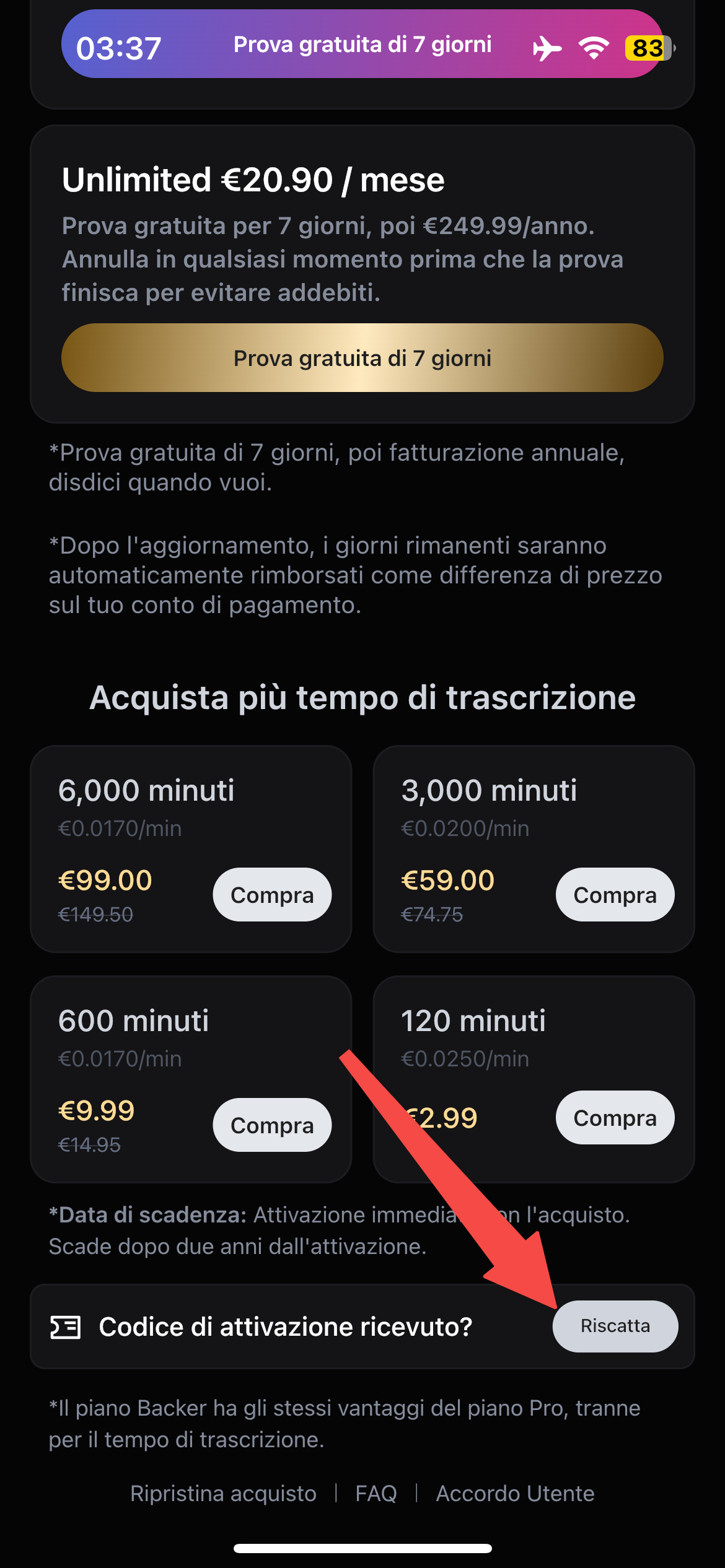
Task: Tap Compra for 600 minuti
Action: [272, 1125]
